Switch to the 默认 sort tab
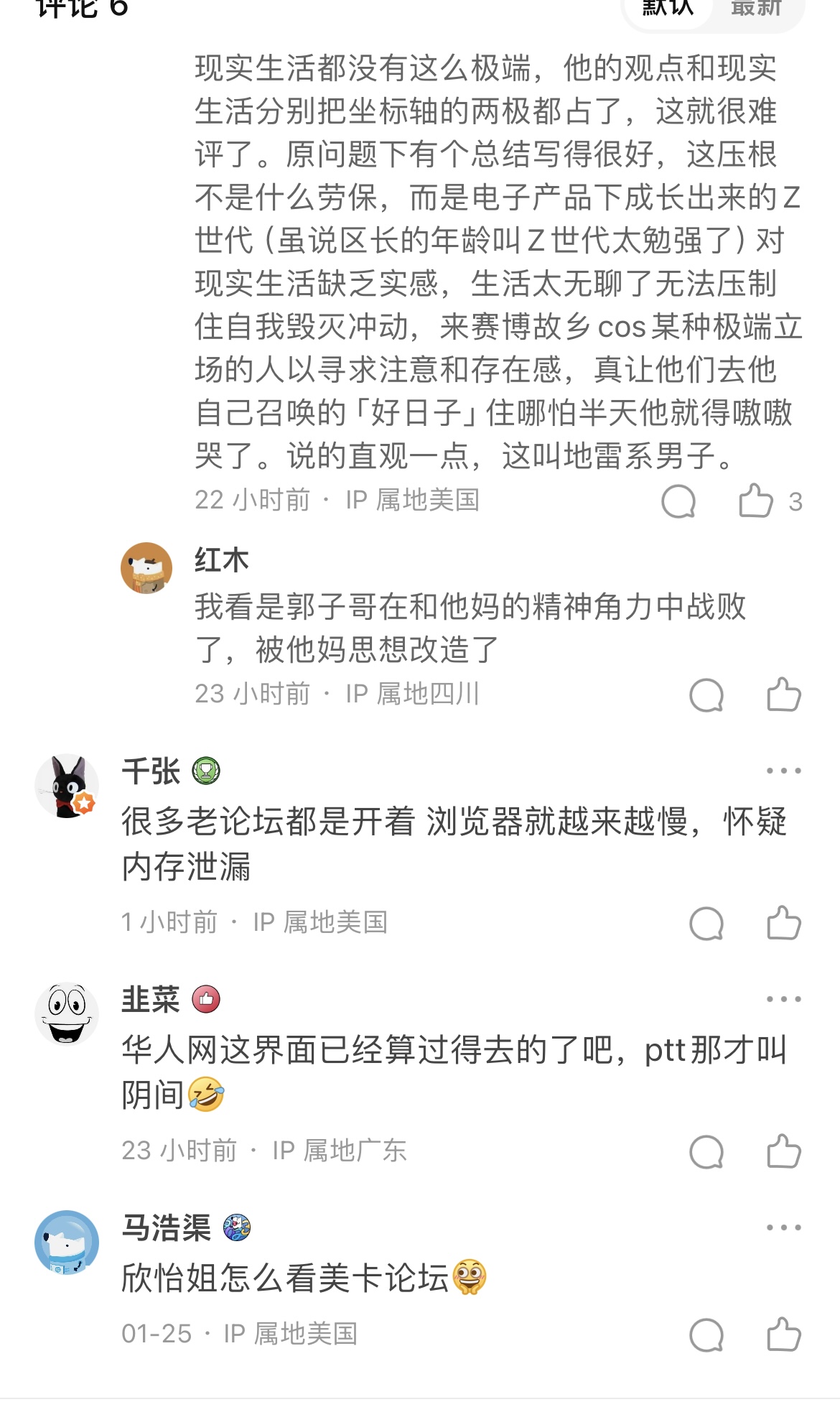 click(x=668, y=9)
